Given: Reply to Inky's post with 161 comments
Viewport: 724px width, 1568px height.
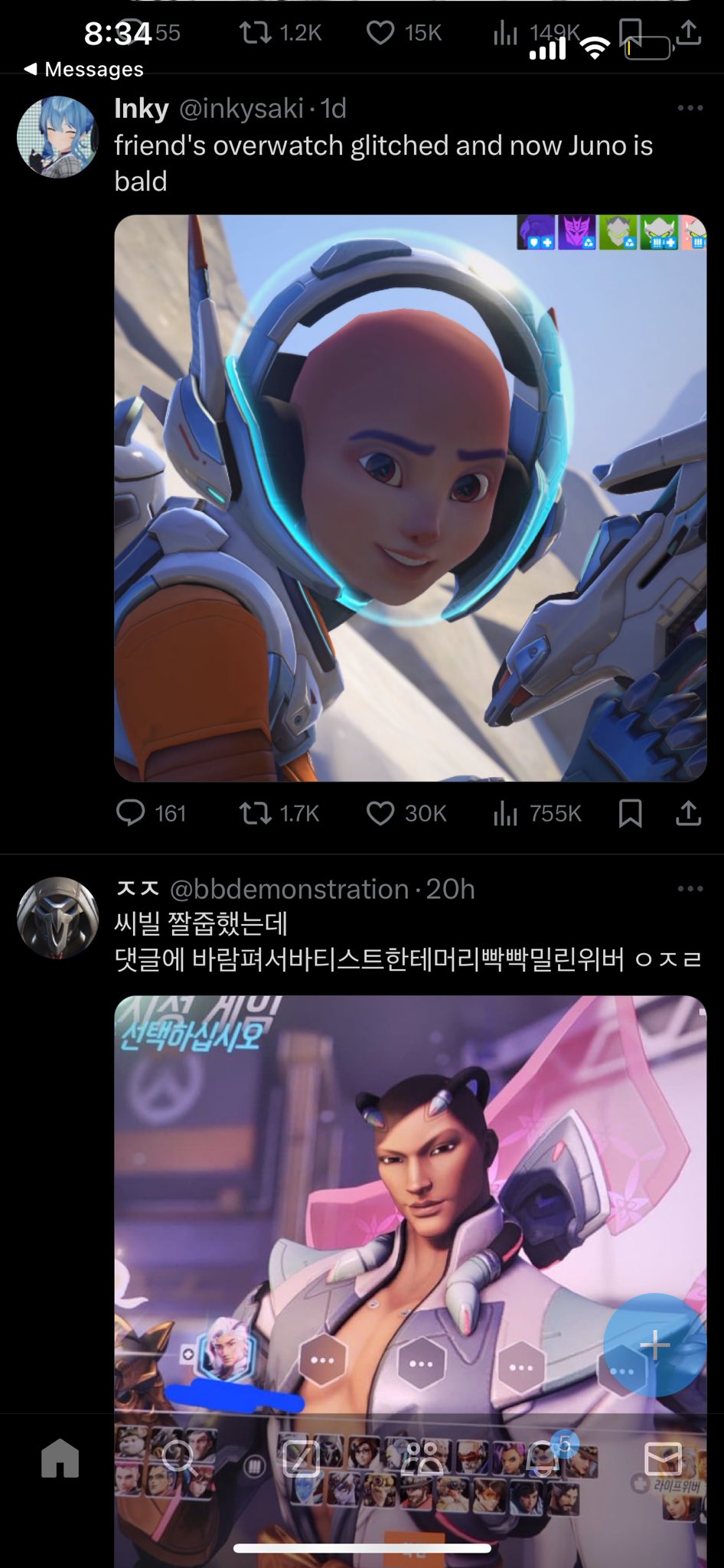Looking at the screenshot, I should point(131,812).
